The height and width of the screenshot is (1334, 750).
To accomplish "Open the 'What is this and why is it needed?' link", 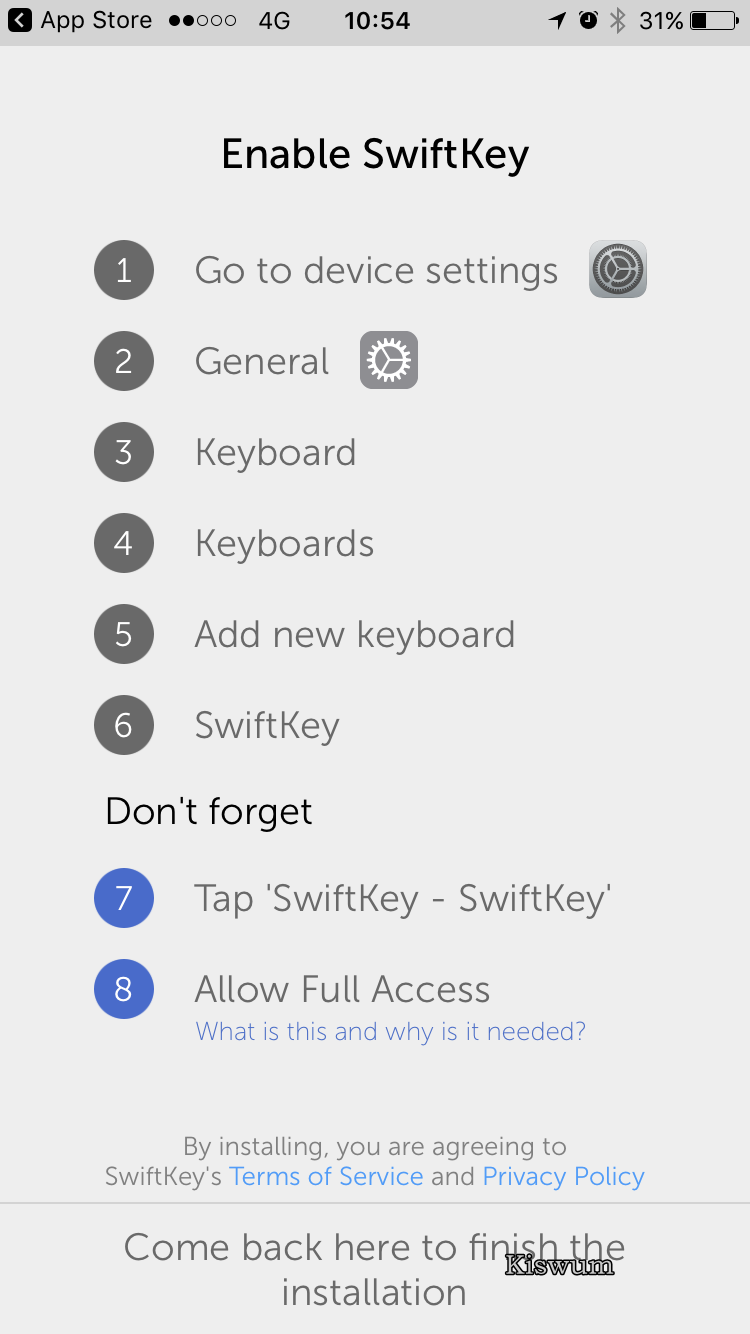I will (x=390, y=1031).
